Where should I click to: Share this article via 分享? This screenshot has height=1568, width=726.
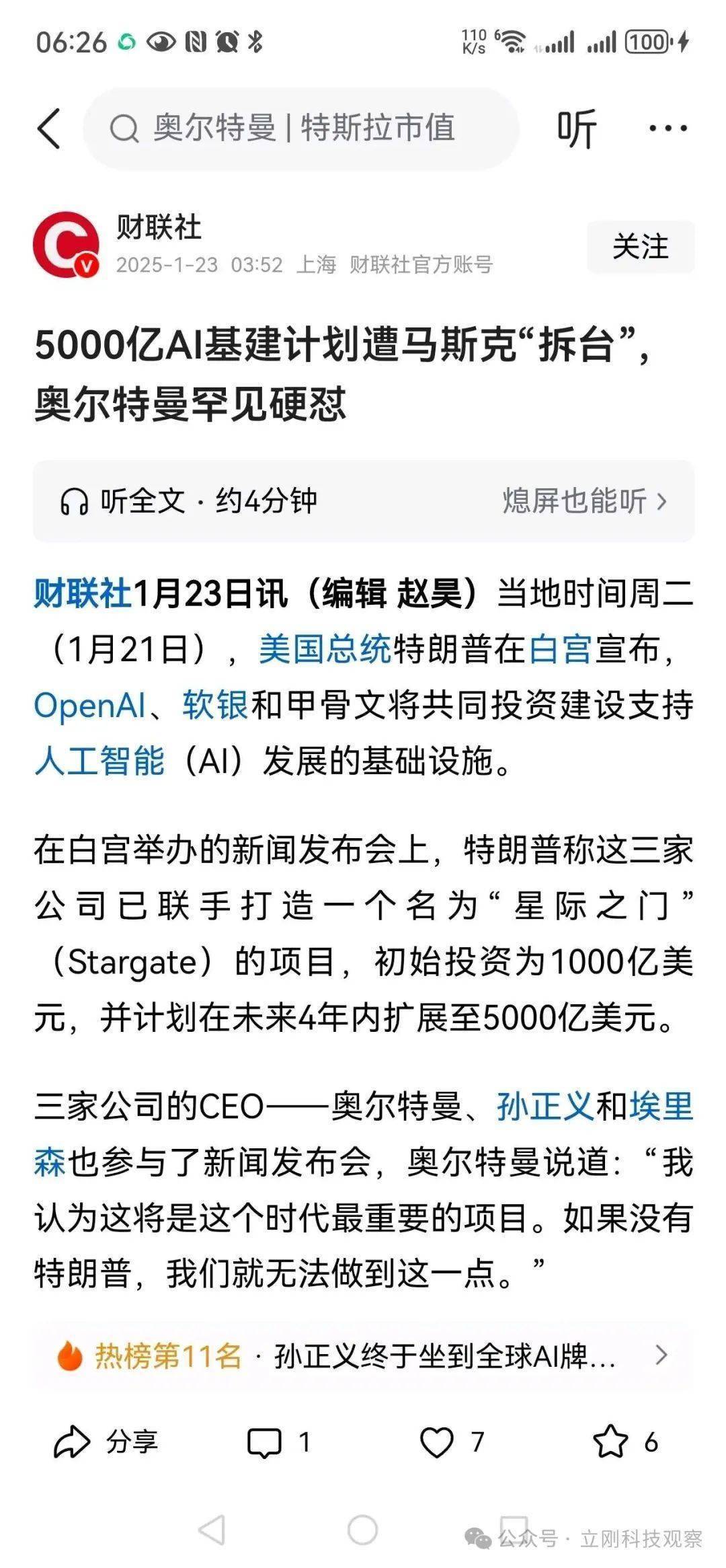(106, 1442)
